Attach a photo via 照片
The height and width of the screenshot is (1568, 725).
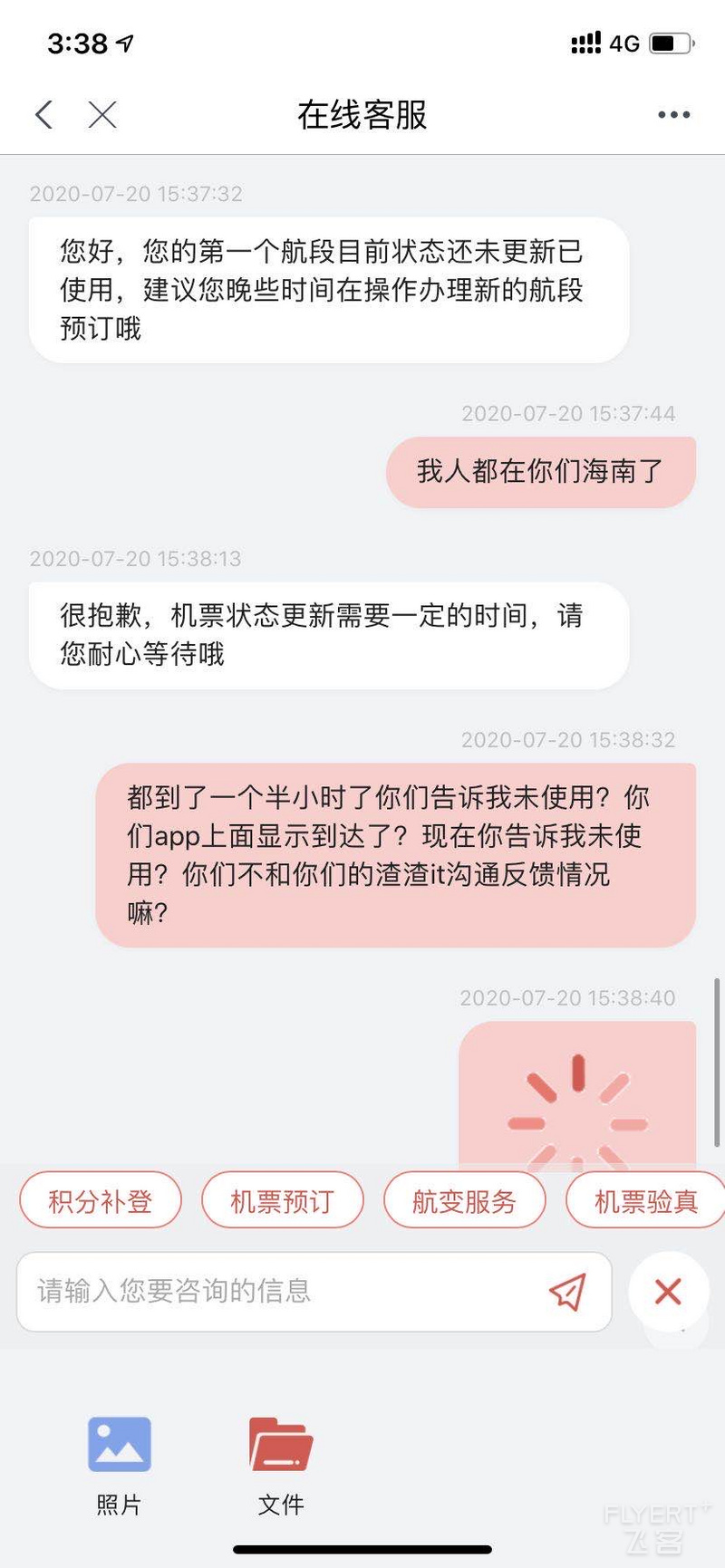pos(119,1465)
